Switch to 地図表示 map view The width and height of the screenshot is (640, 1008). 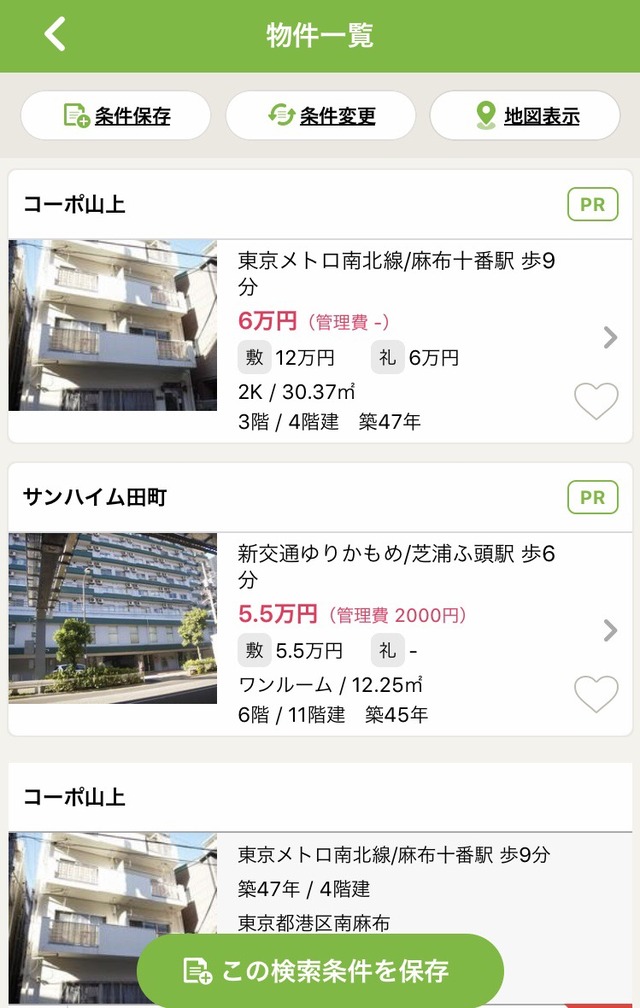point(525,116)
